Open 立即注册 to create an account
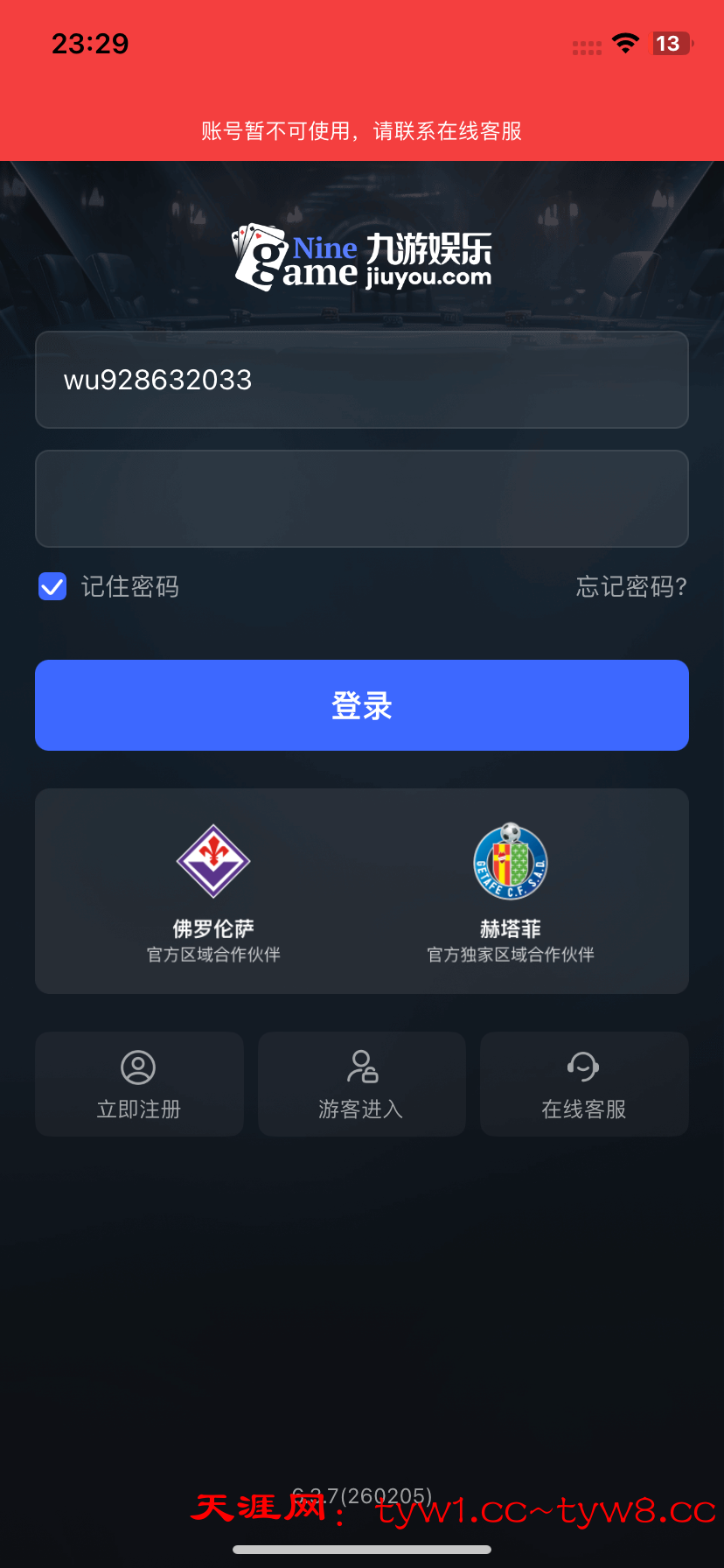Viewport: 724px width, 1568px height. click(x=139, y=1084)
